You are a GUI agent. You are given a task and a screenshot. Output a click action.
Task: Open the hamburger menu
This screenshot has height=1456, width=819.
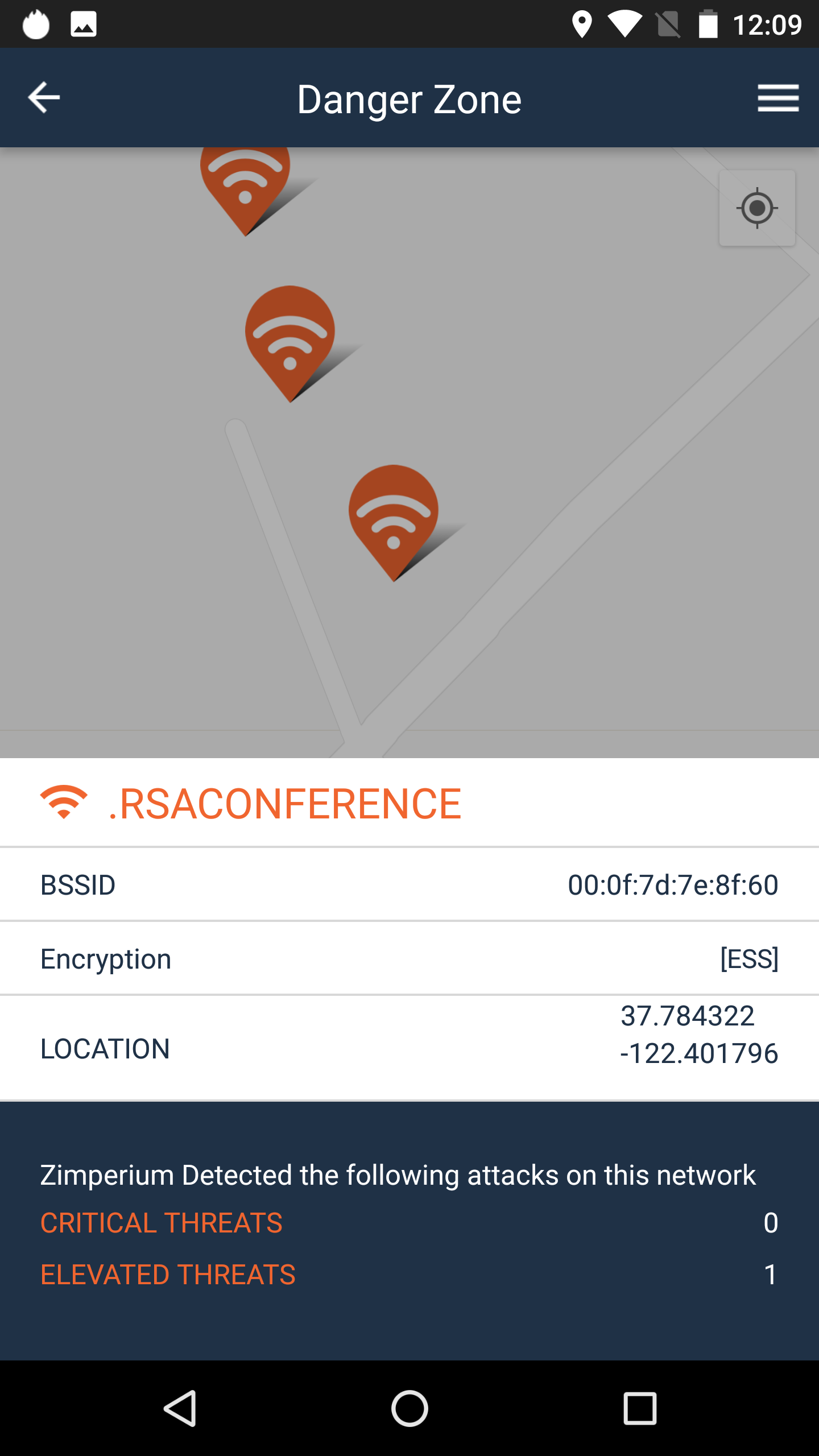(777, 98)
